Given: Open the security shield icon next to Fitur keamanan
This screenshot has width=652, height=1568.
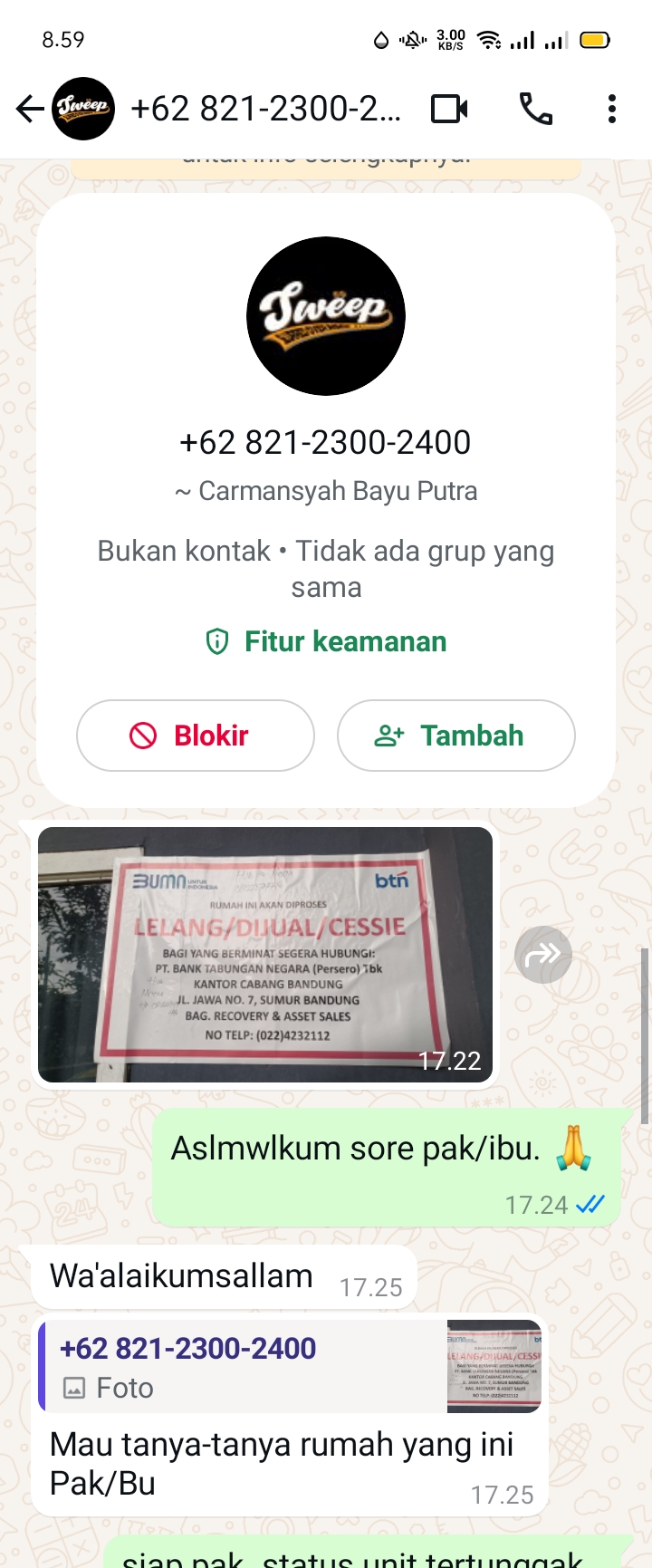Looking at the screenshot, I should click(x=216, y=641).
